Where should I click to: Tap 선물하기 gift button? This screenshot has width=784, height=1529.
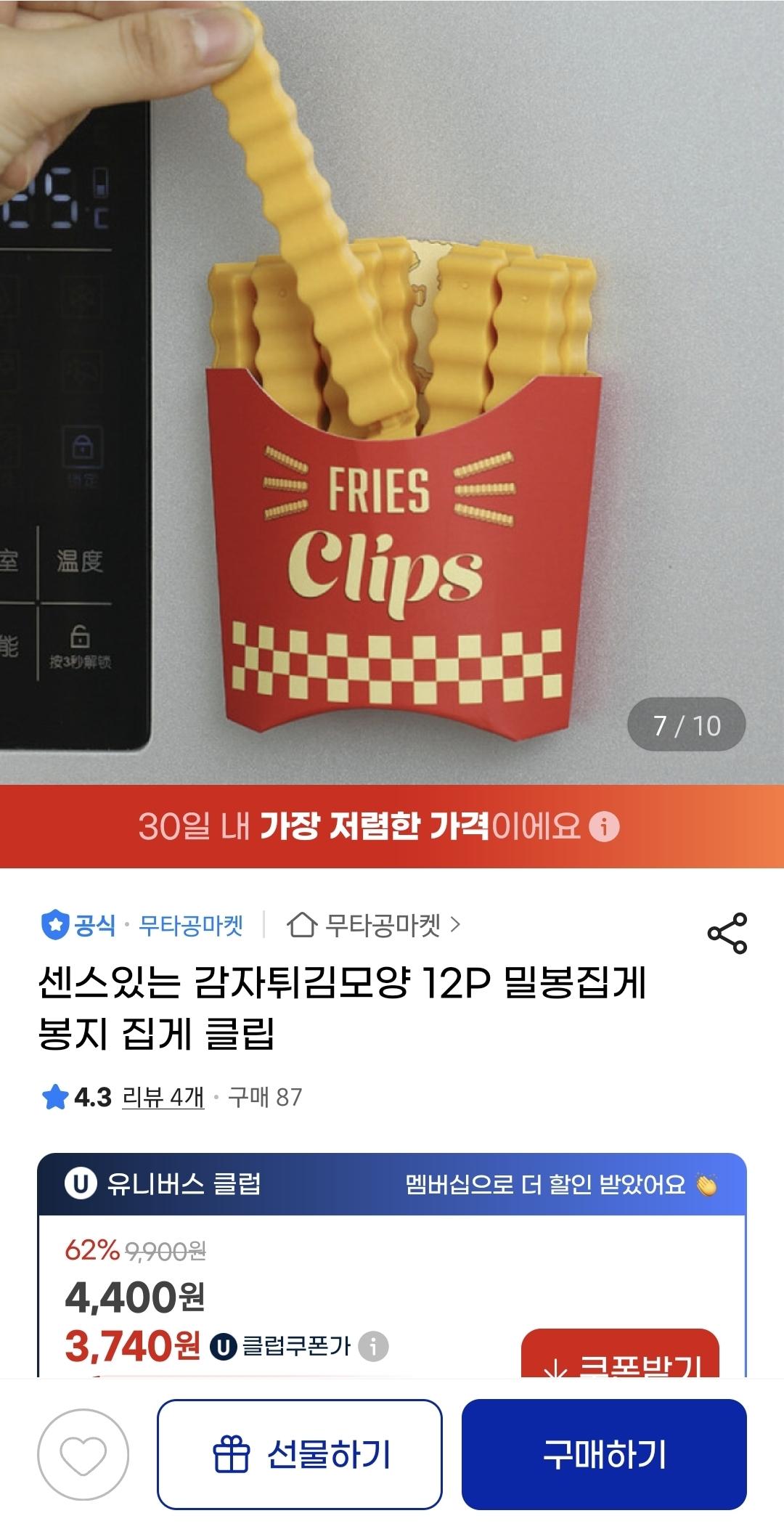pos(300,1454)
